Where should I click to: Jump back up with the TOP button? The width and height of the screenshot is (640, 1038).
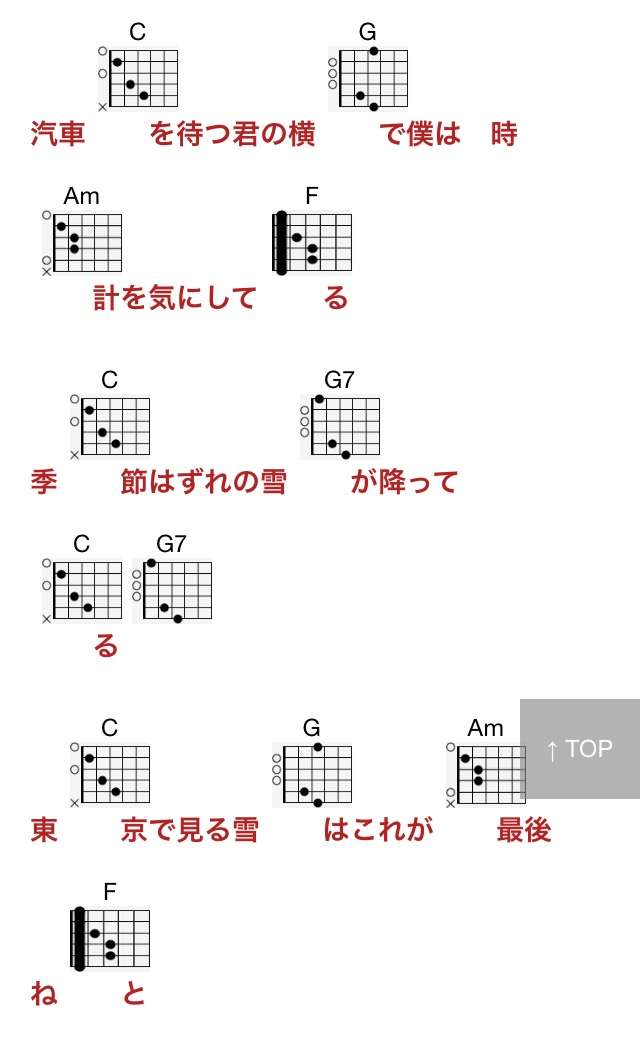(x=580, y=749)
